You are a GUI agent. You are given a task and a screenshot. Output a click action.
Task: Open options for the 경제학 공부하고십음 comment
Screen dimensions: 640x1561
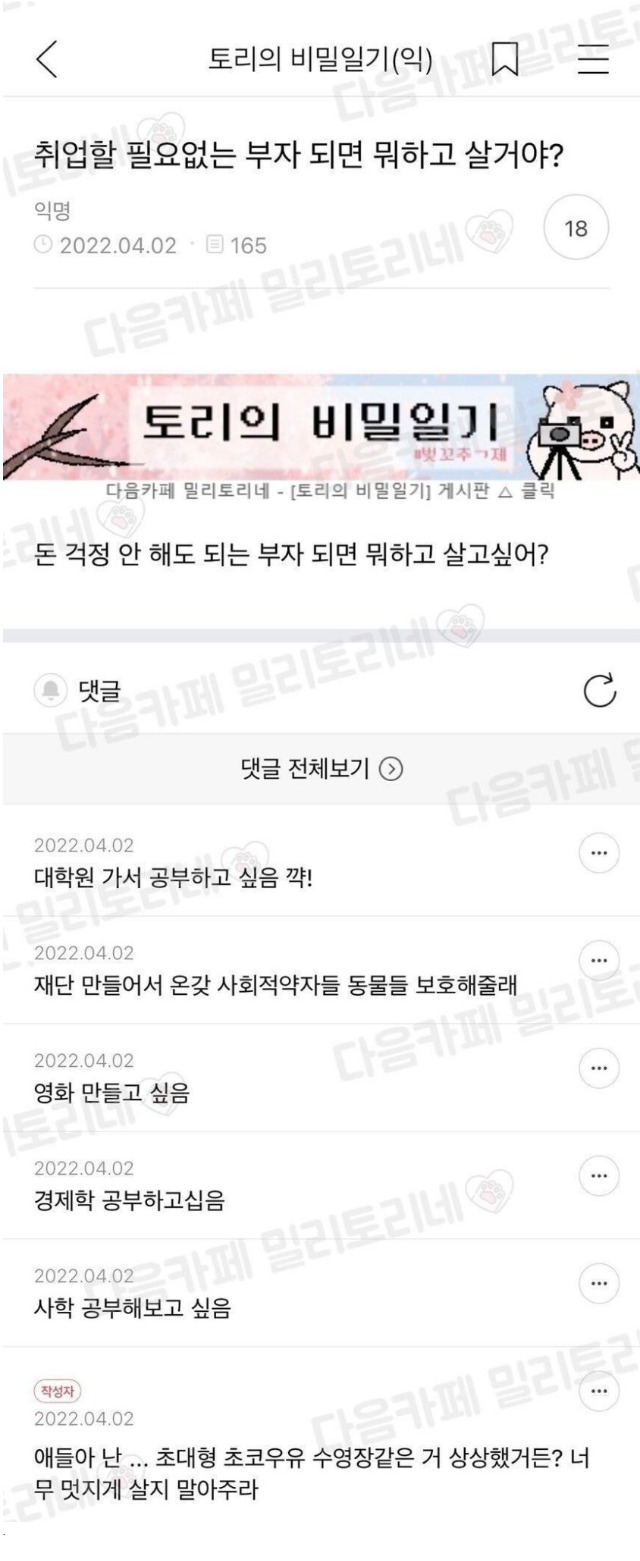point(598,1173)
